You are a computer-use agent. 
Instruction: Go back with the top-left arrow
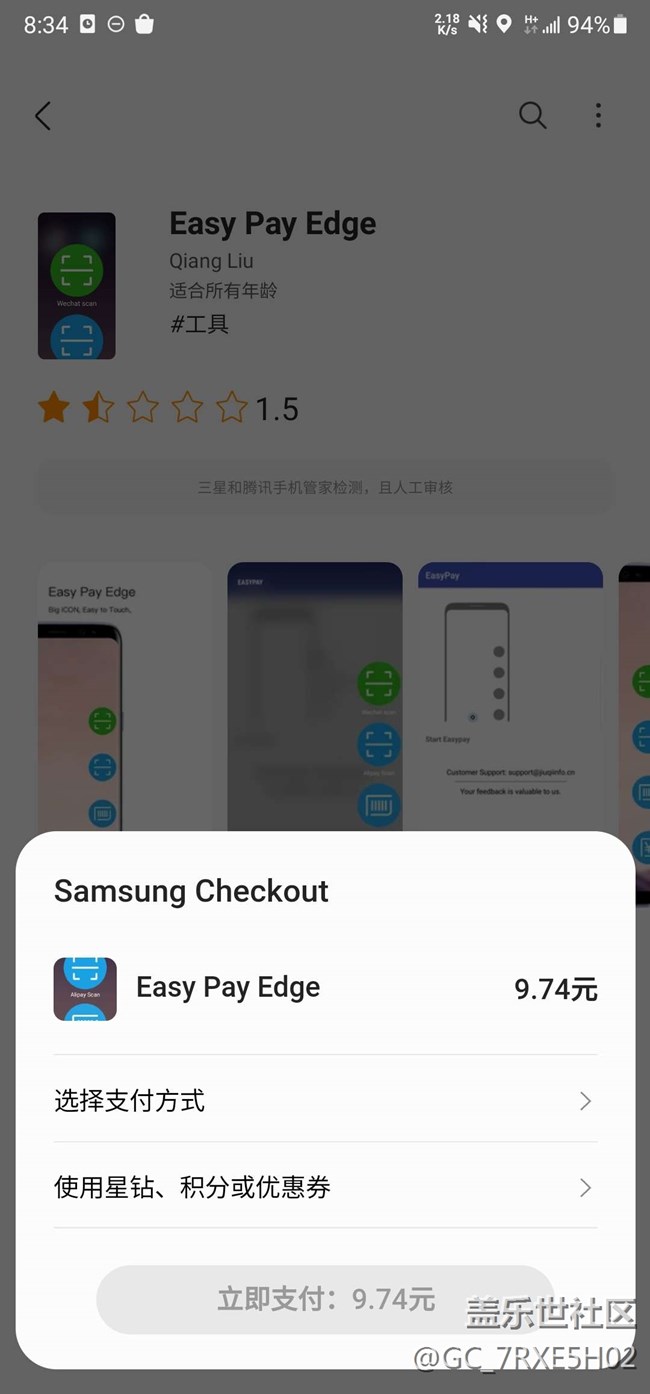pyautogui.click(x=42, y=116)
